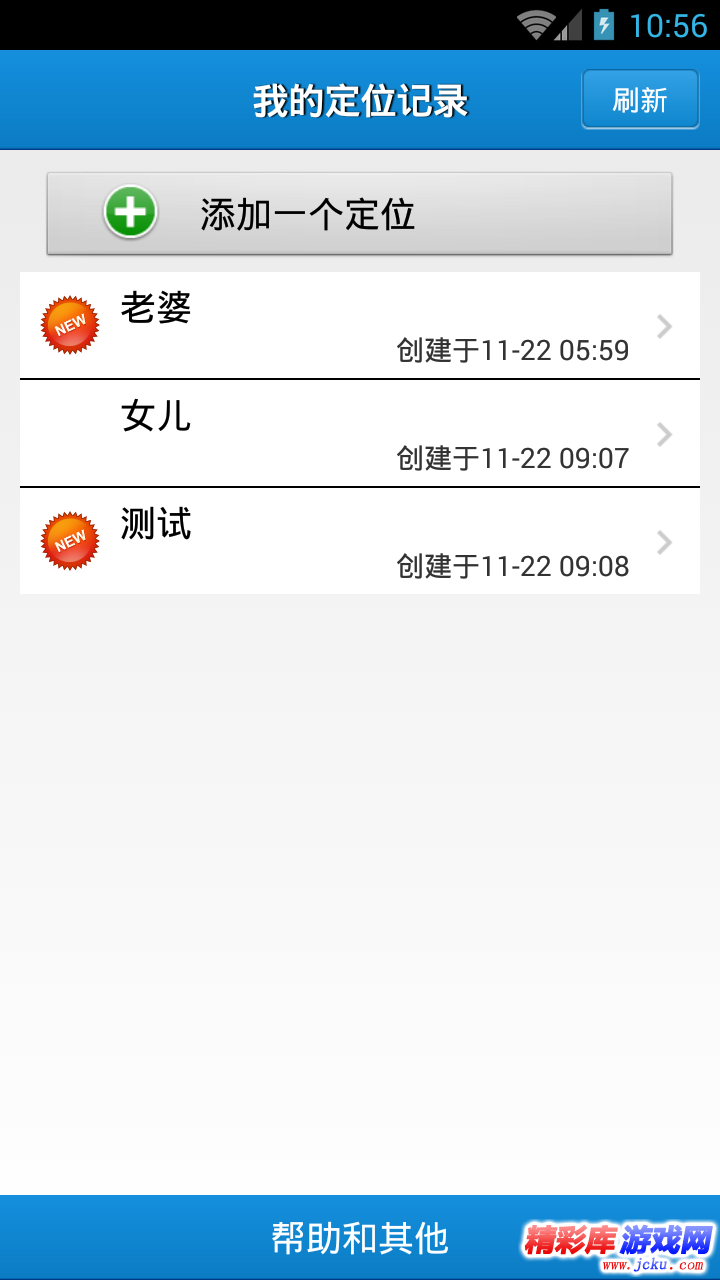This screenshot has height=1280, width=720.
Task: Expand details for 女儿 via right chevron
Action: coord(663,434)
